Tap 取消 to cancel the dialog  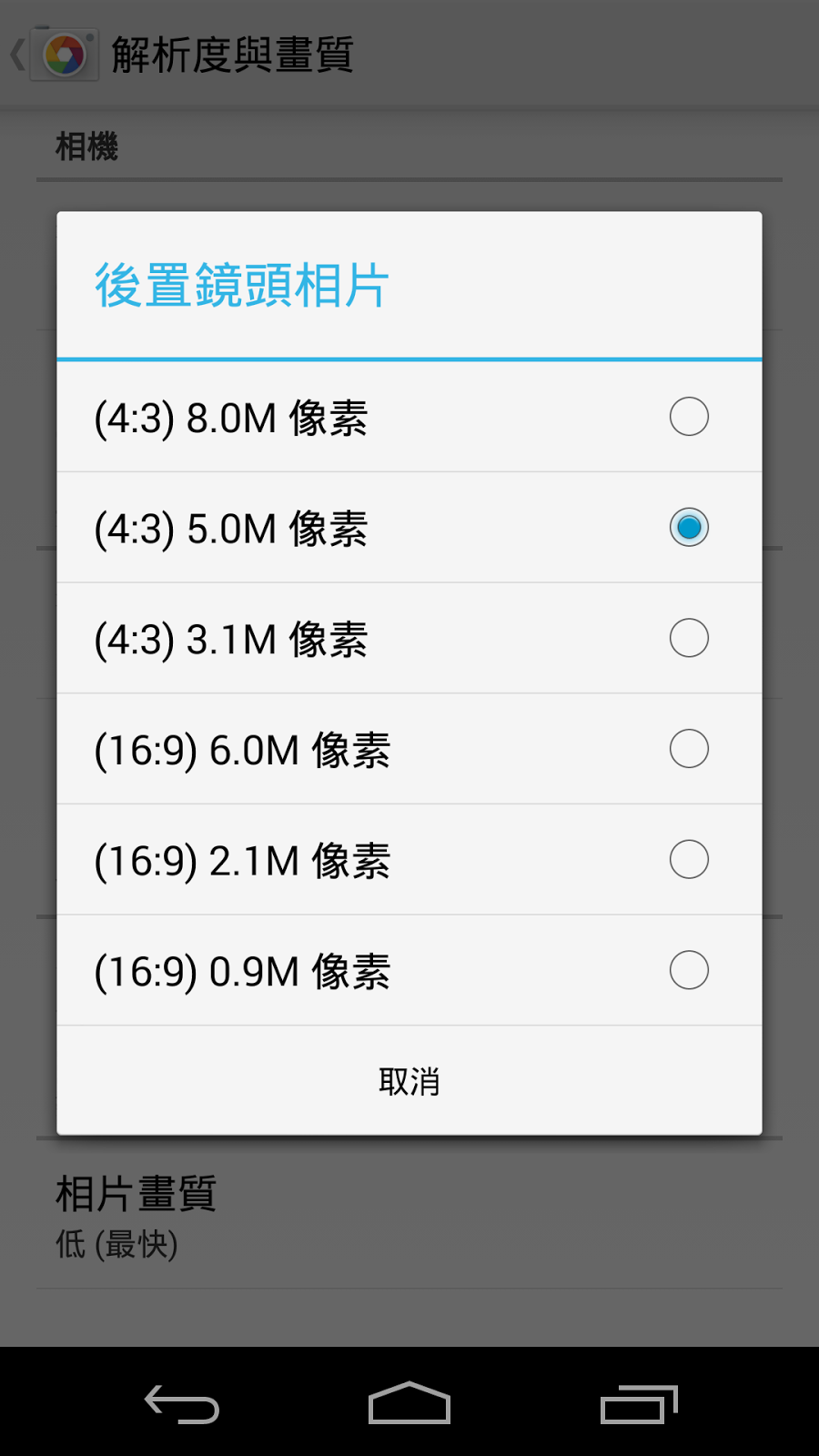tap(409, 1081)
